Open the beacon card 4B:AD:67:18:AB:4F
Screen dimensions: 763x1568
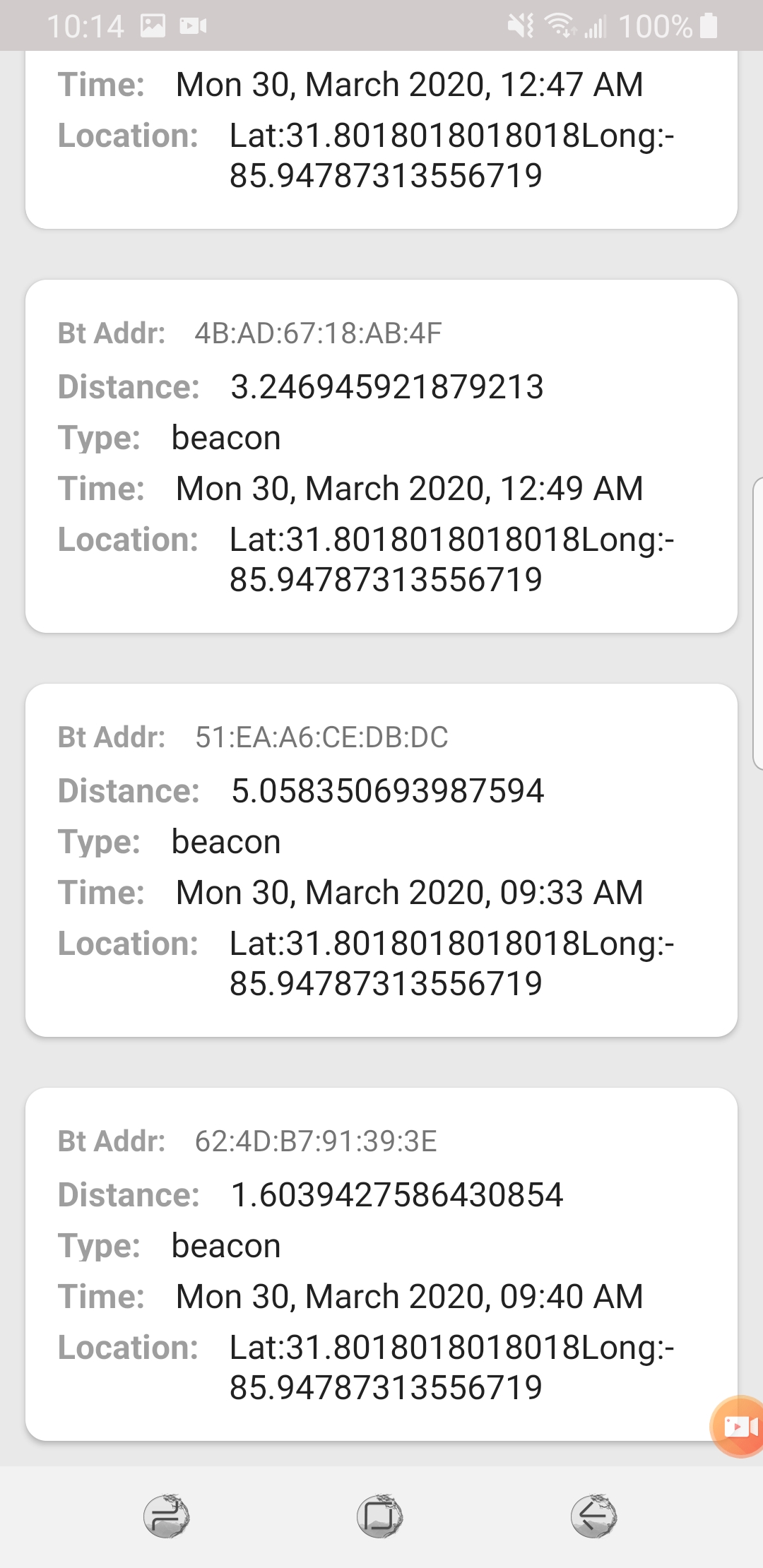point(381,456)
